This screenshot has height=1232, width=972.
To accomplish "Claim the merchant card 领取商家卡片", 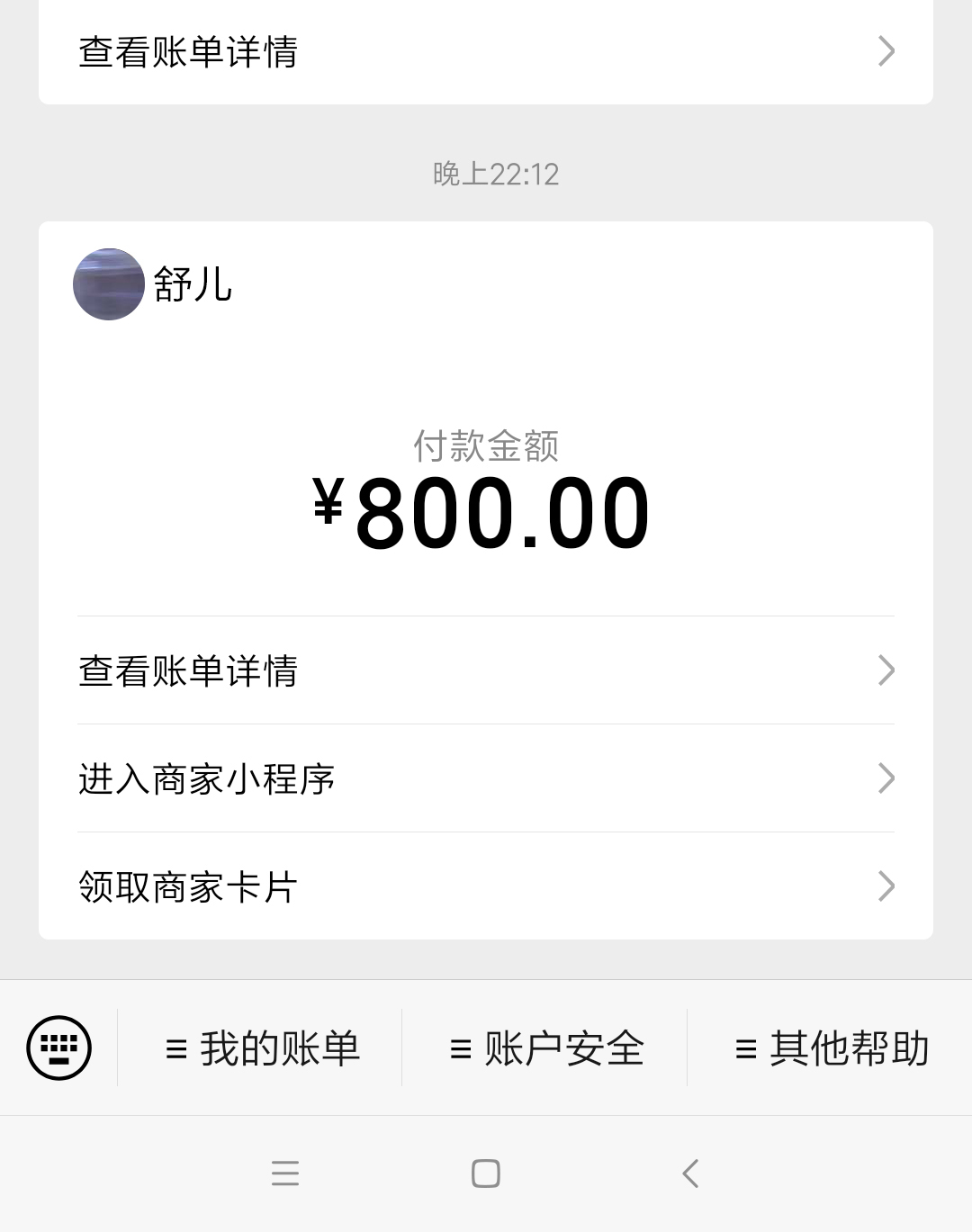I will [x=486, y=886].
